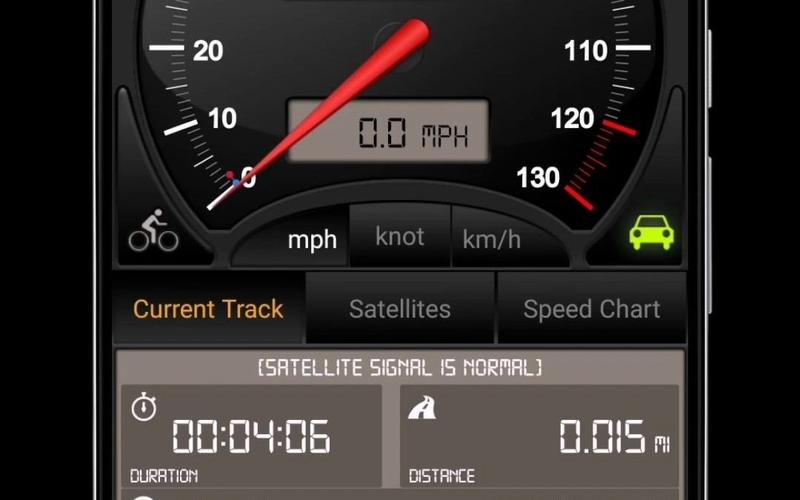Screen dimensions: 800x500
Task: Switch speed unit to knot
Action: [399, 237]
